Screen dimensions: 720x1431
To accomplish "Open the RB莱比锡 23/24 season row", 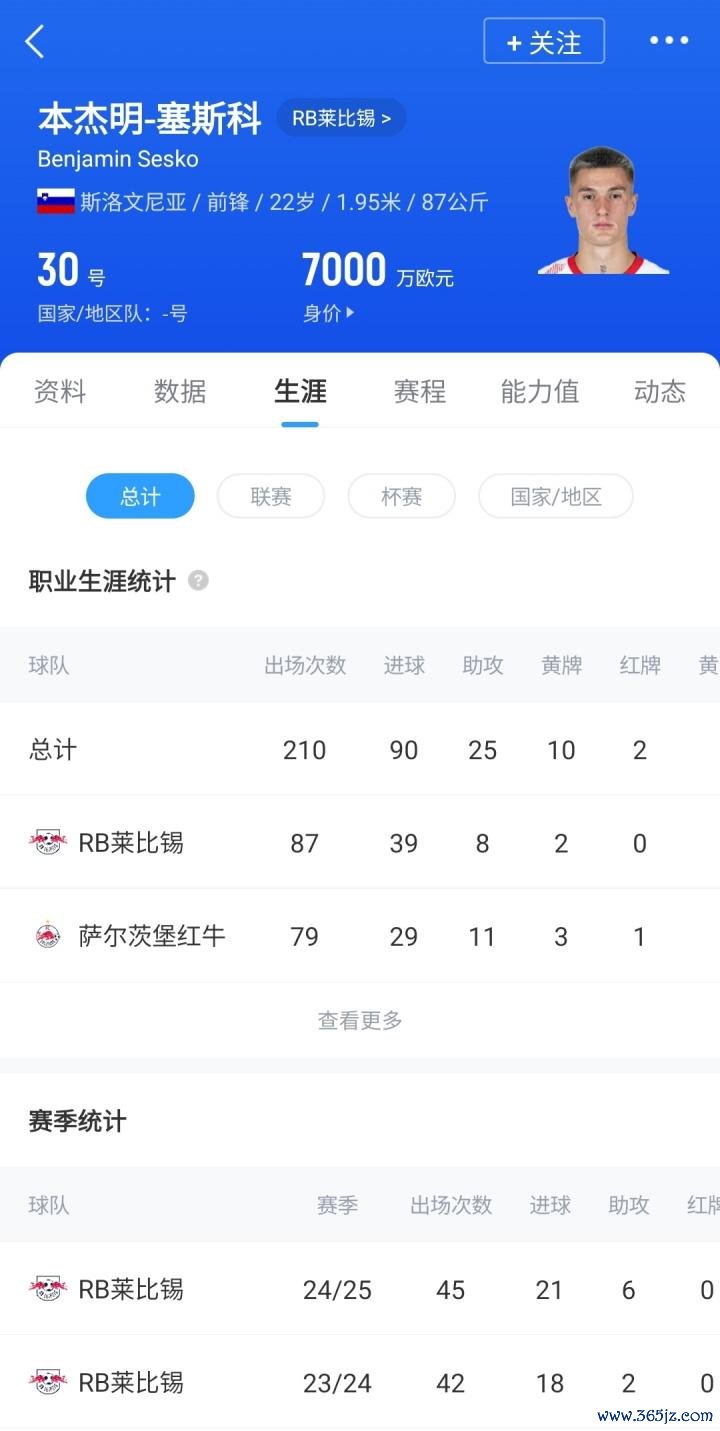I will click(x=360, y=1382).
